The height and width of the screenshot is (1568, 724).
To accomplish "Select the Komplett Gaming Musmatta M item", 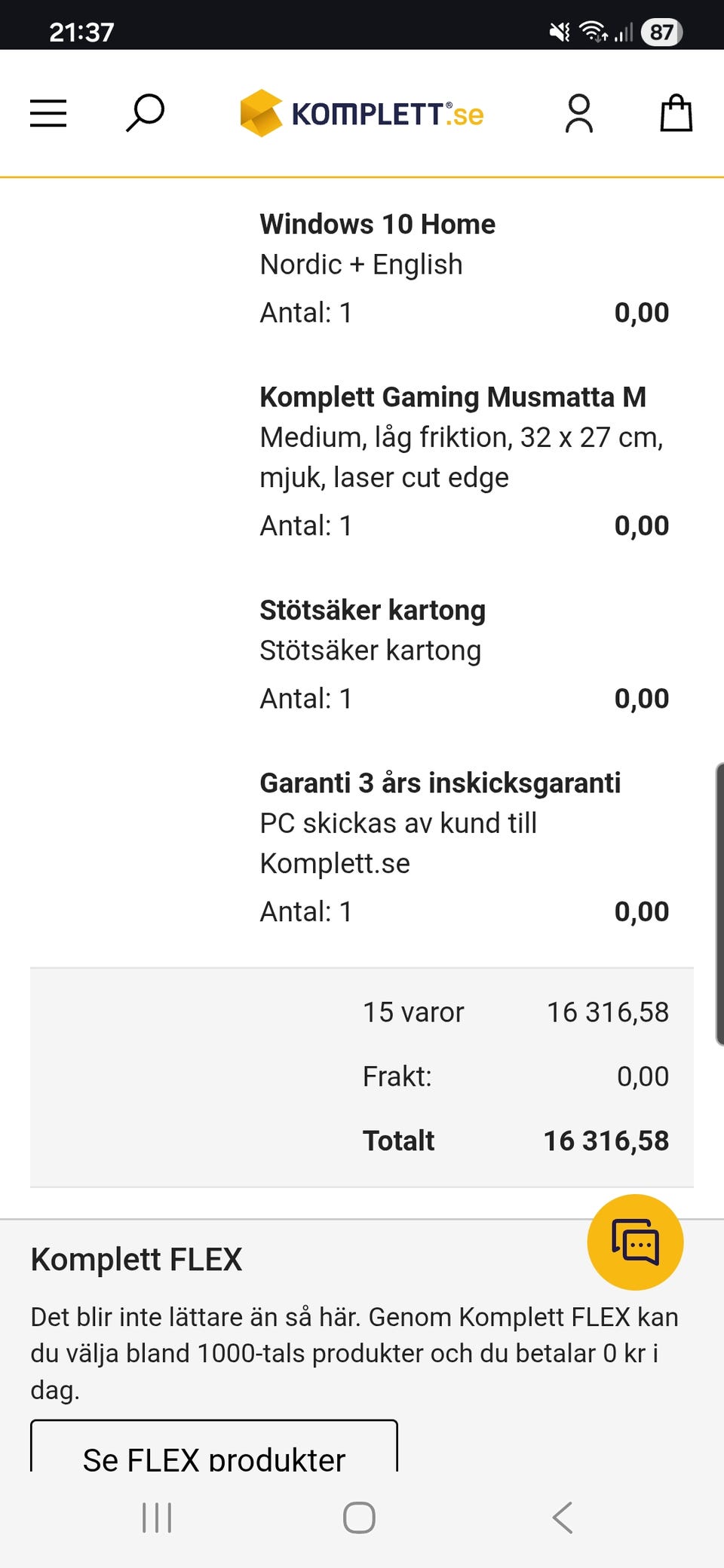I will click(x=452, y=397).
